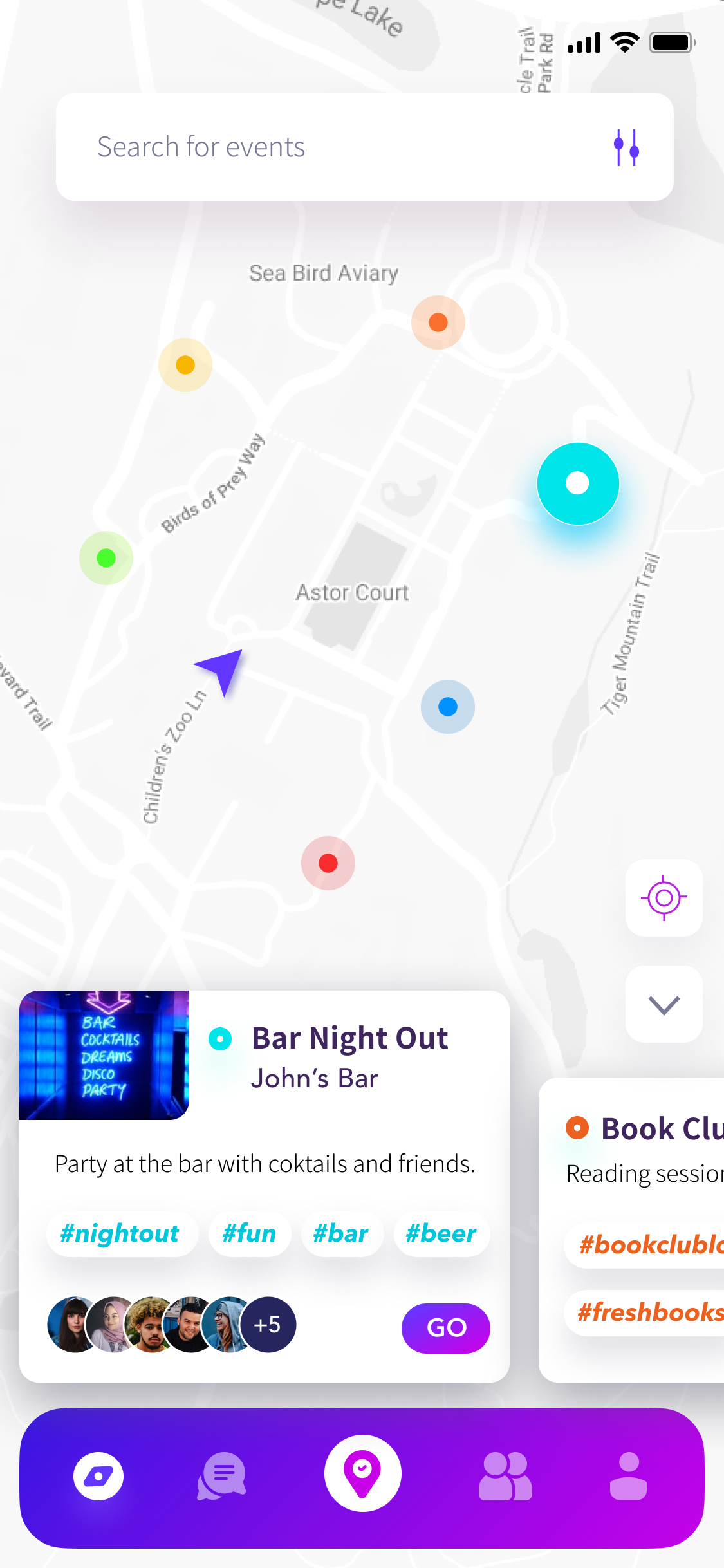Image resolution: width=724 pixels, height=1568 pixels.
Task: Tap the blue event map pin
Action: pos(448,707)
